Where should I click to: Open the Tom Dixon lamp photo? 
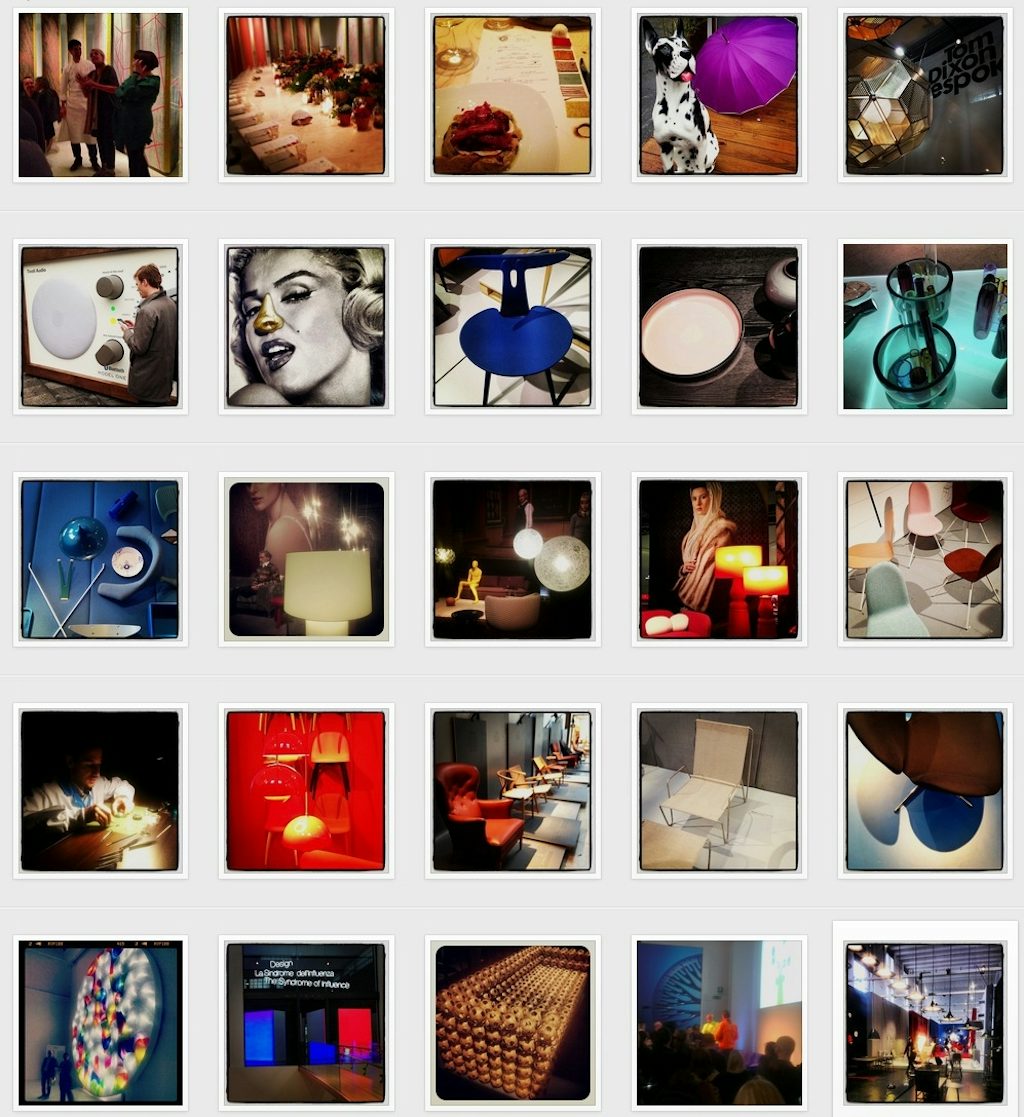[x=924, y=95]
